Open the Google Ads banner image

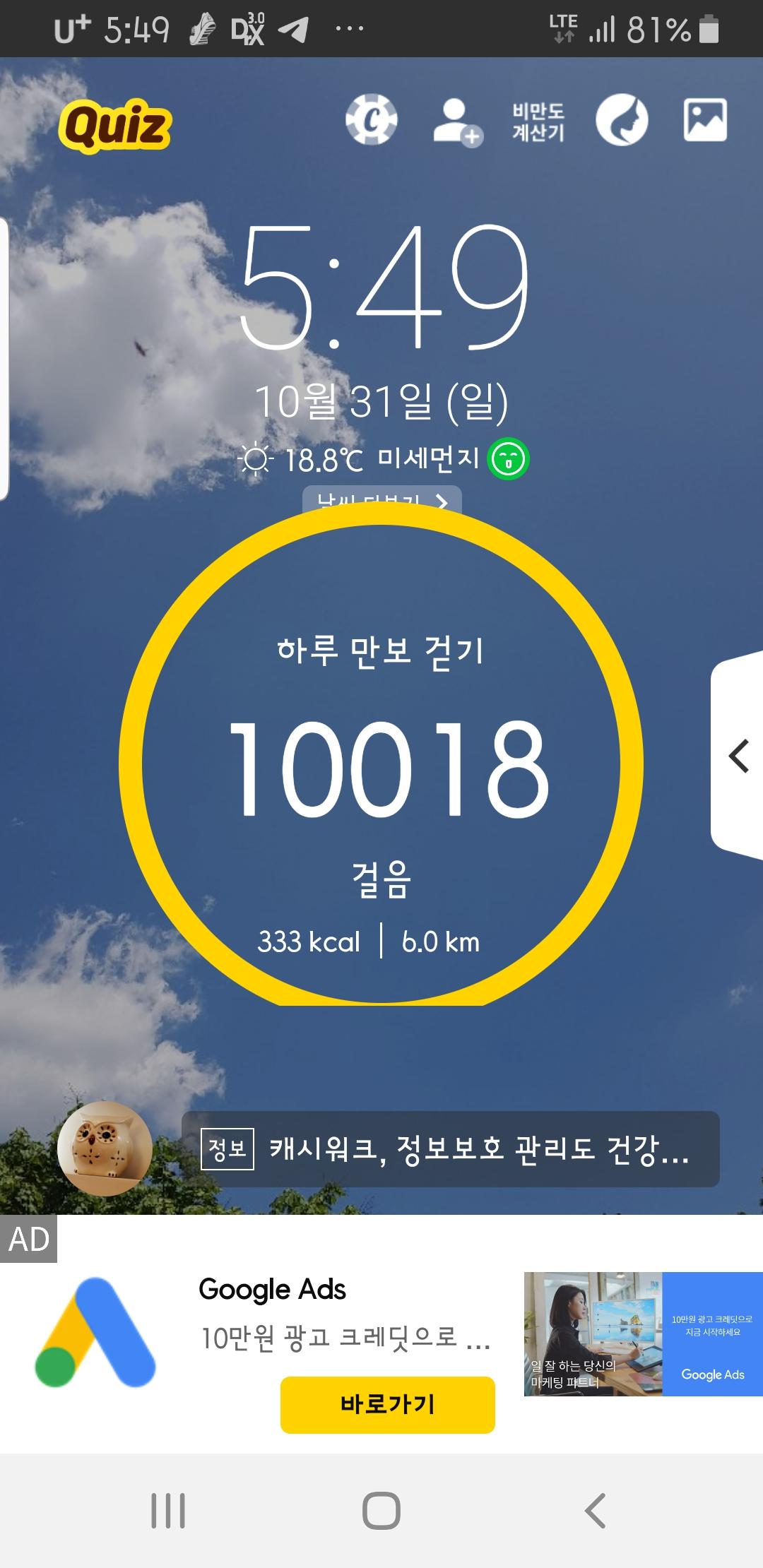(x=643, y=1334)
